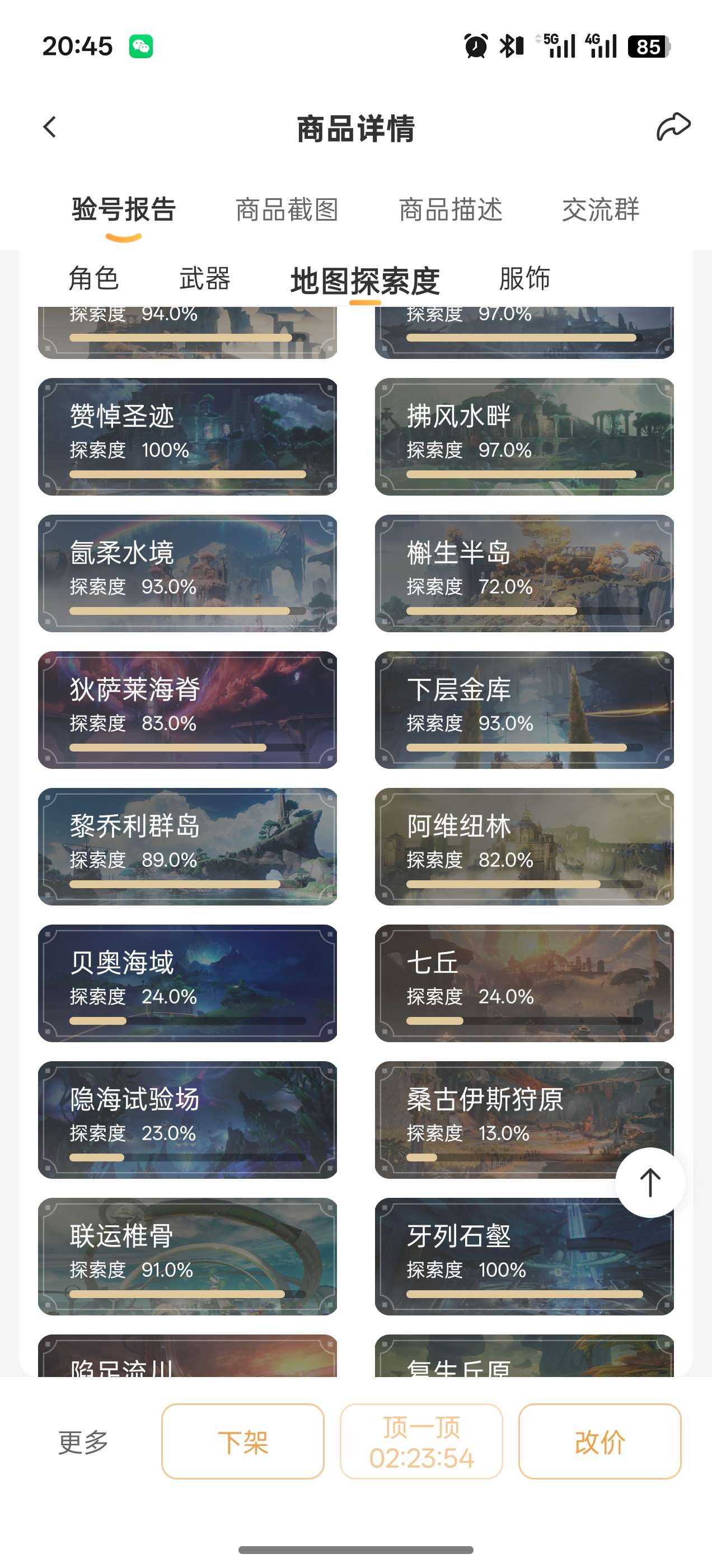Tap the scroll-to-top arrow button
Image resolution: width=712 pixels, height=1568 pixels.
(650, 1182)
